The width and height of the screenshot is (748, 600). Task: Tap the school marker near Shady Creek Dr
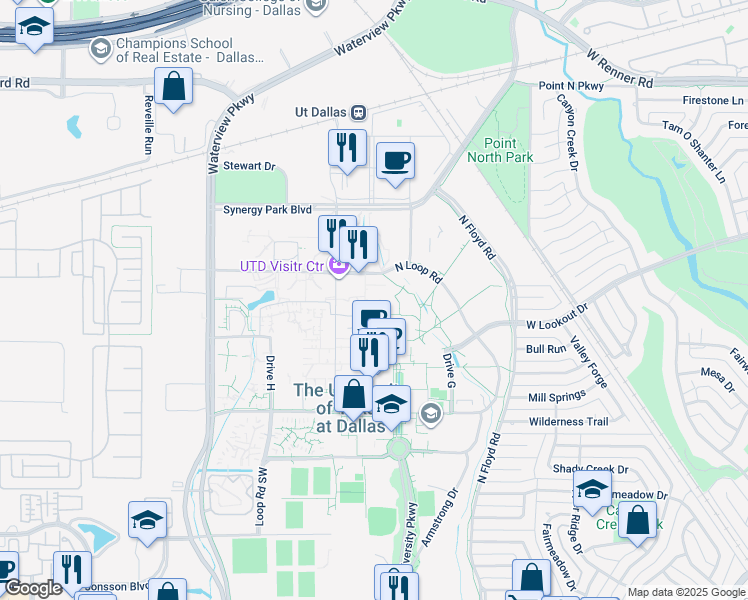(x=592, y=490)
